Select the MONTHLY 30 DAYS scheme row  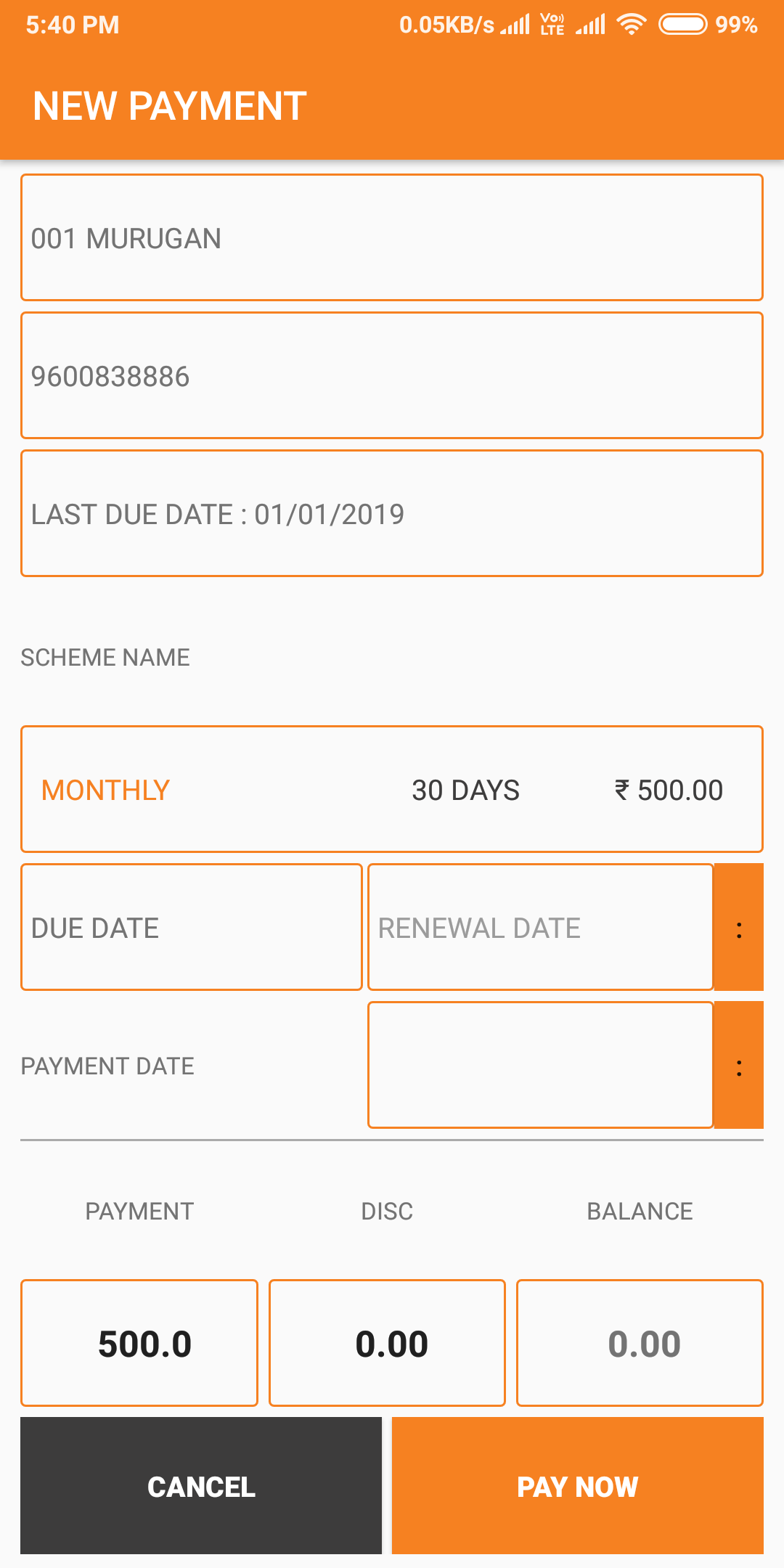(x=392, y=789)
